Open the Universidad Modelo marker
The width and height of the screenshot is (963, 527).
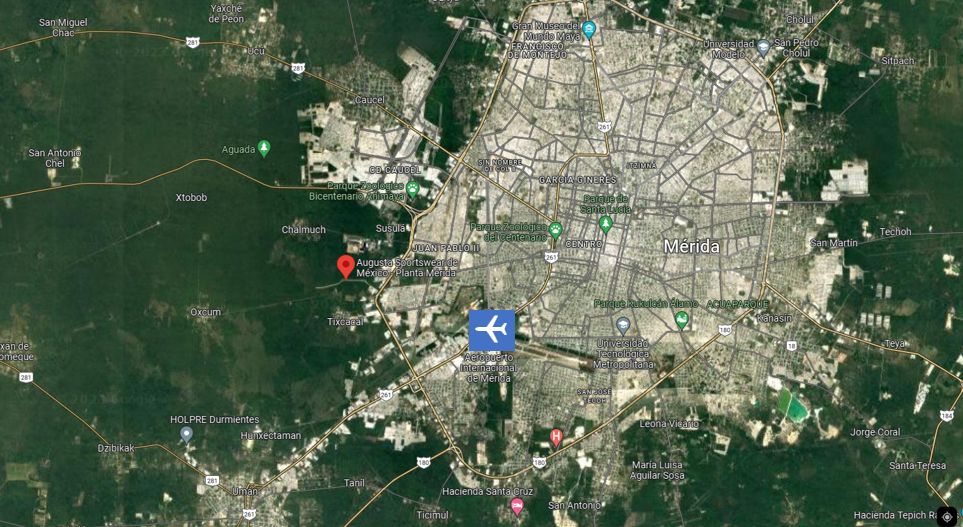pos(763,47)
